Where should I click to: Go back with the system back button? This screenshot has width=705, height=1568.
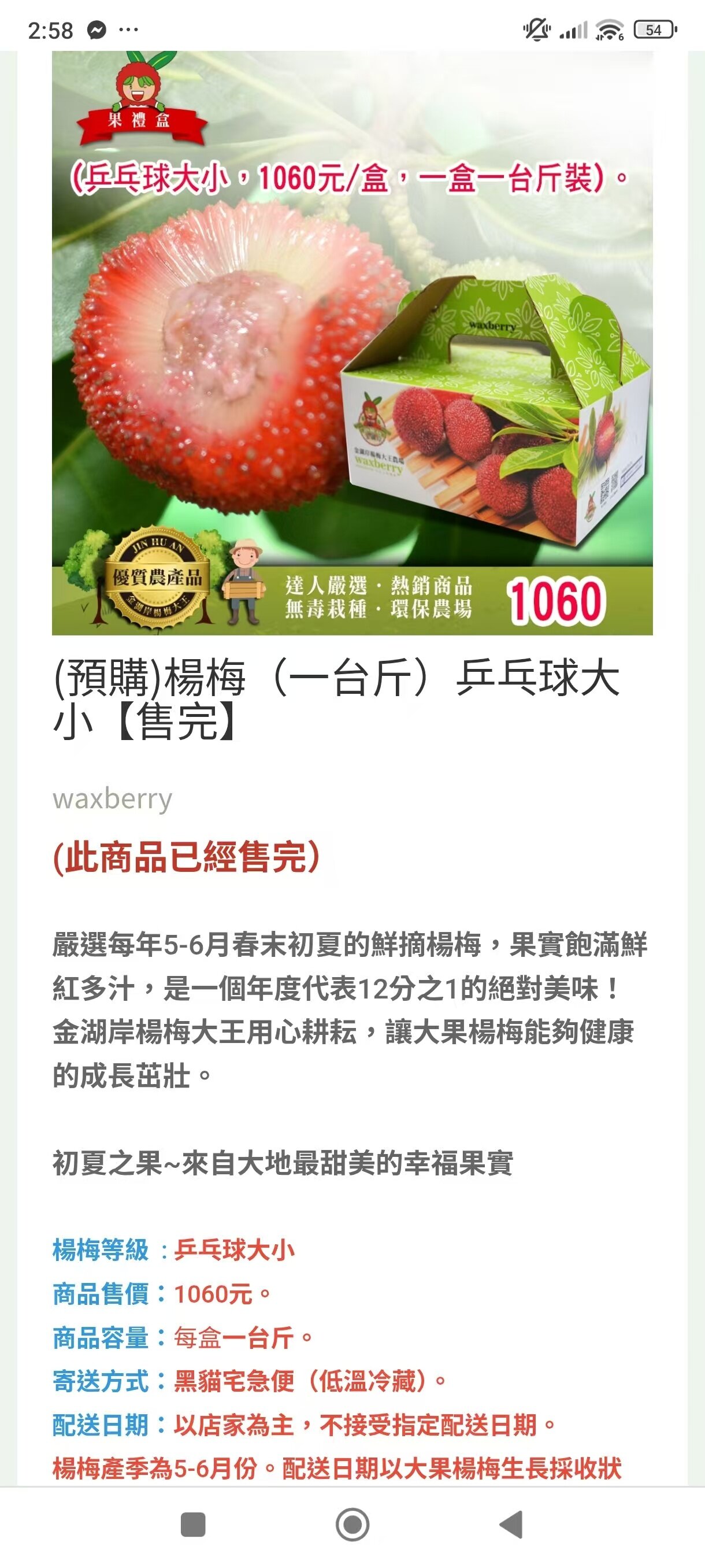coord(511,1525)
